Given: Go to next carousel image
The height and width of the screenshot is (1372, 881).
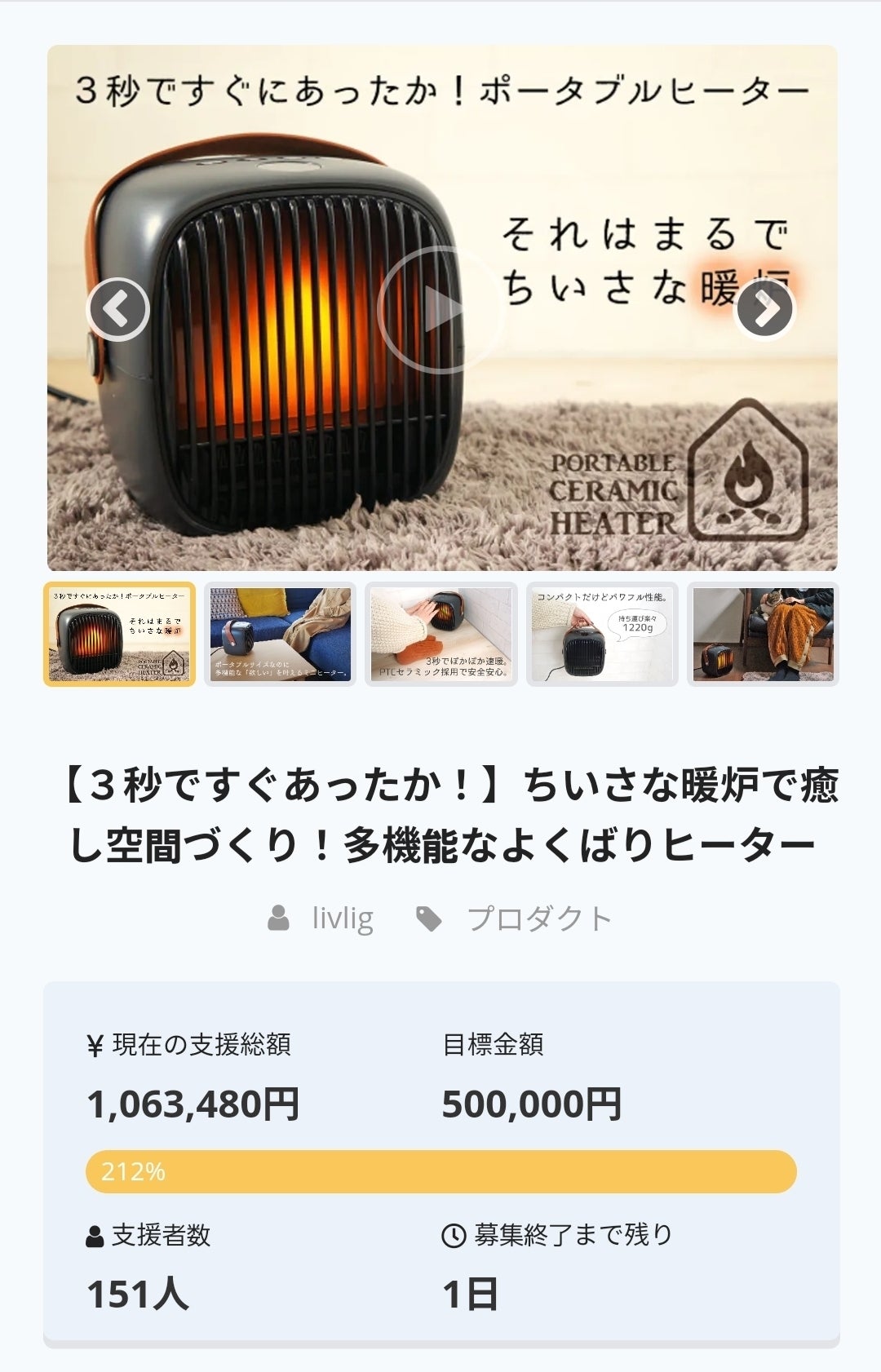Looking at the screenshot, I should tap(764, 309).
